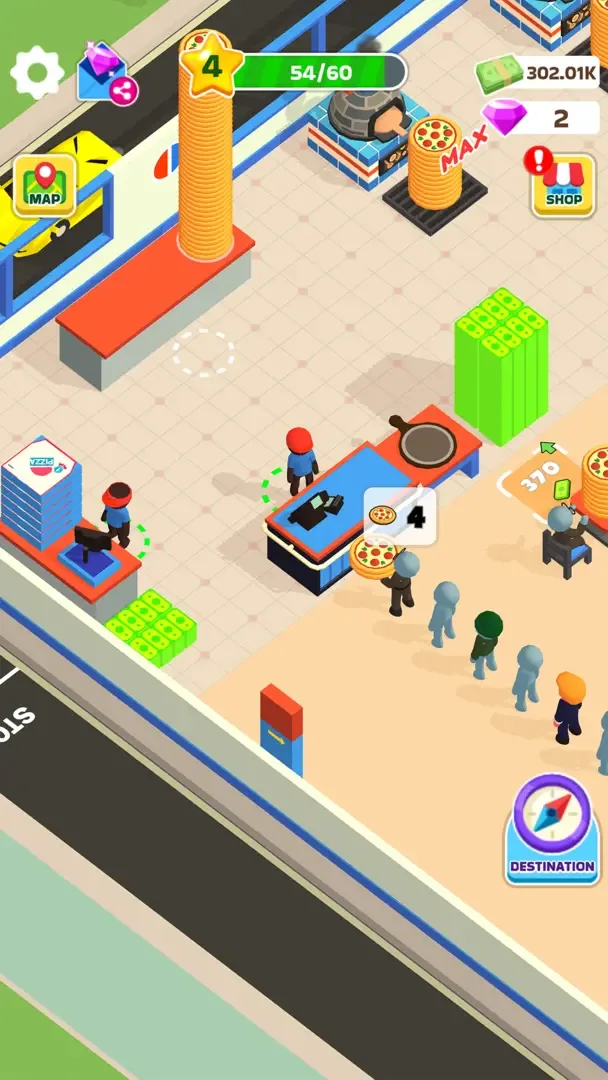This screenshot has width=608, height=1080.
Task: Tap the Destination compass button
Action: [552, 828]
